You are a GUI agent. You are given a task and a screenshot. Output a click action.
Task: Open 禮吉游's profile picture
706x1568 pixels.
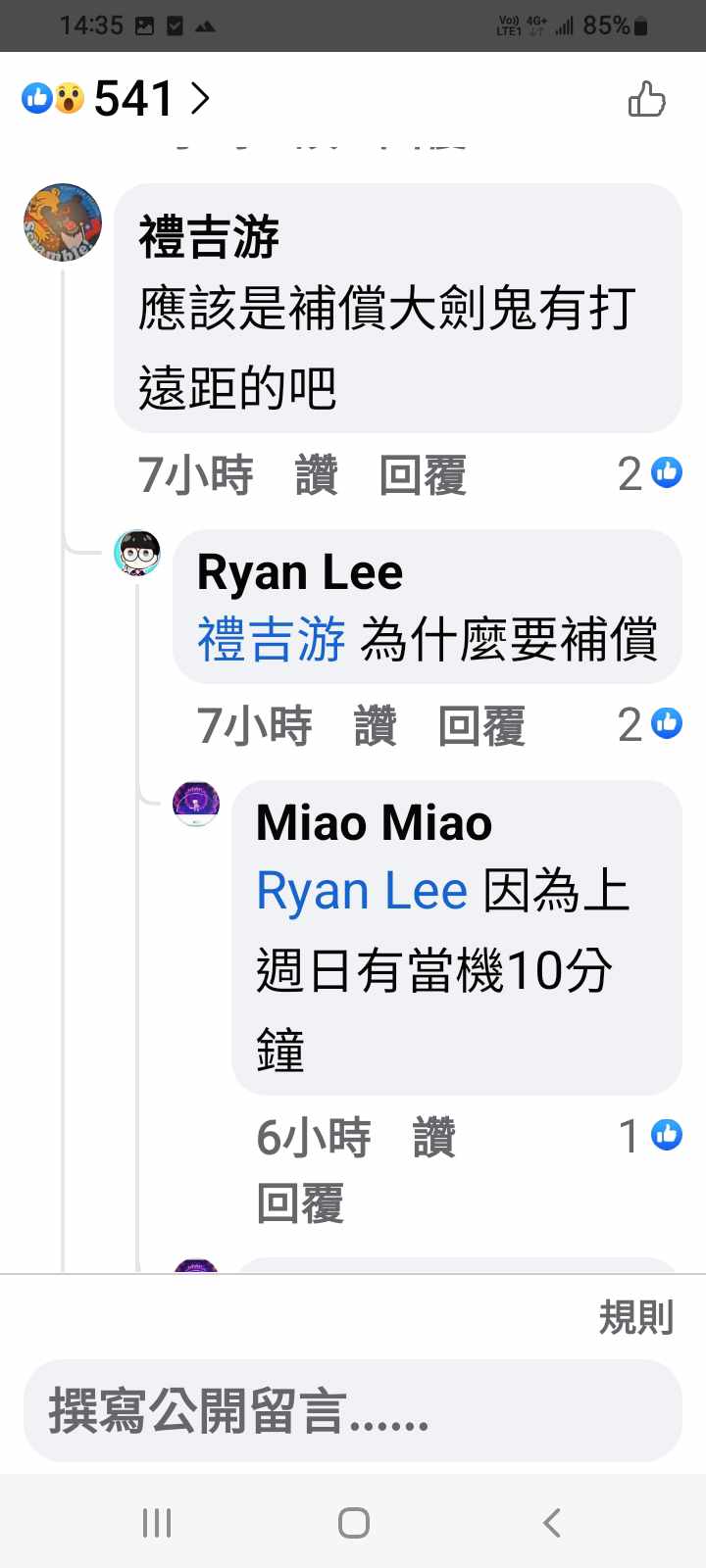pyautogui.click(x=63, y=222)
